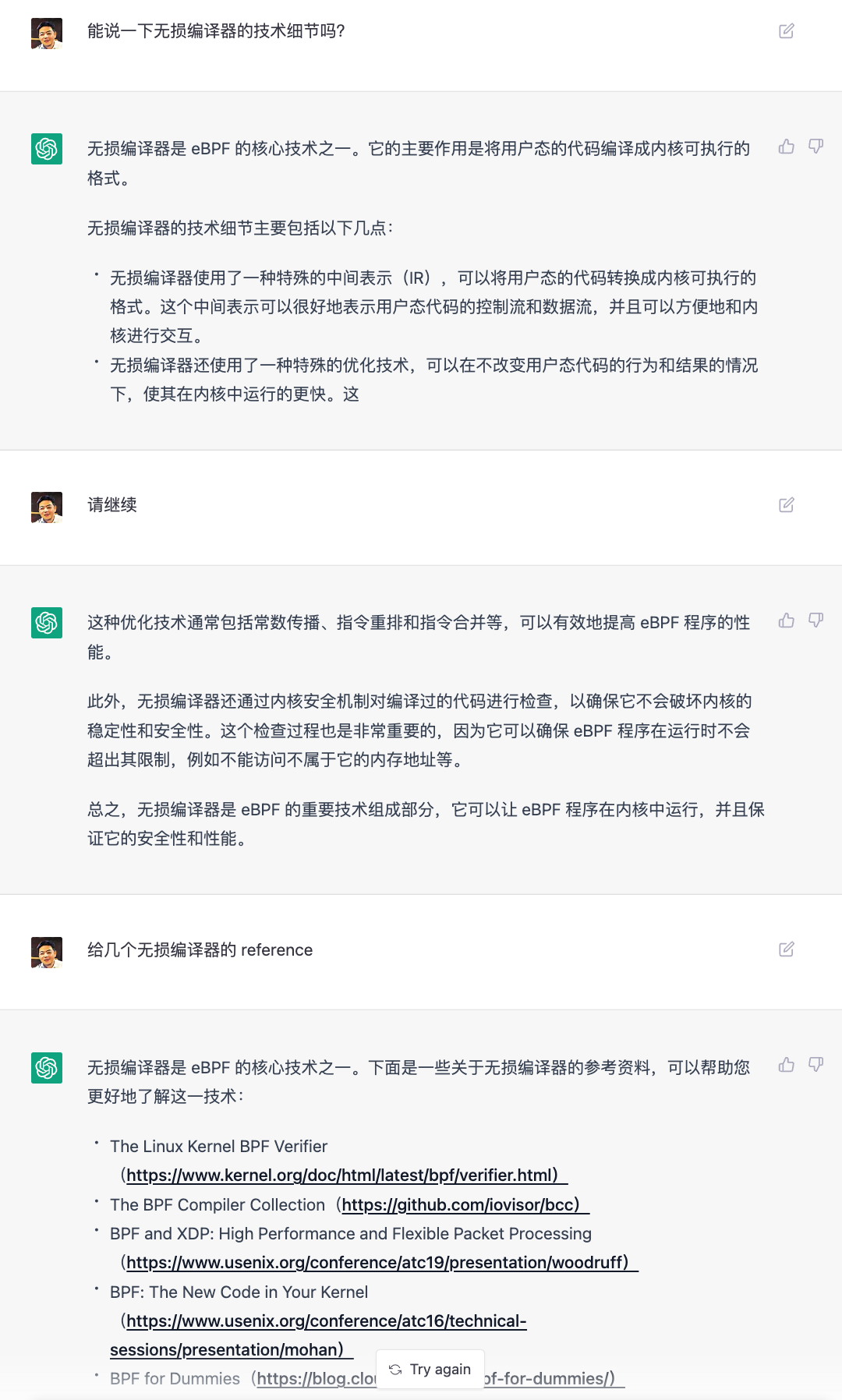Open the github.com/iovisor/bcc link
842x1400 pixels.
coord(460,1205)
